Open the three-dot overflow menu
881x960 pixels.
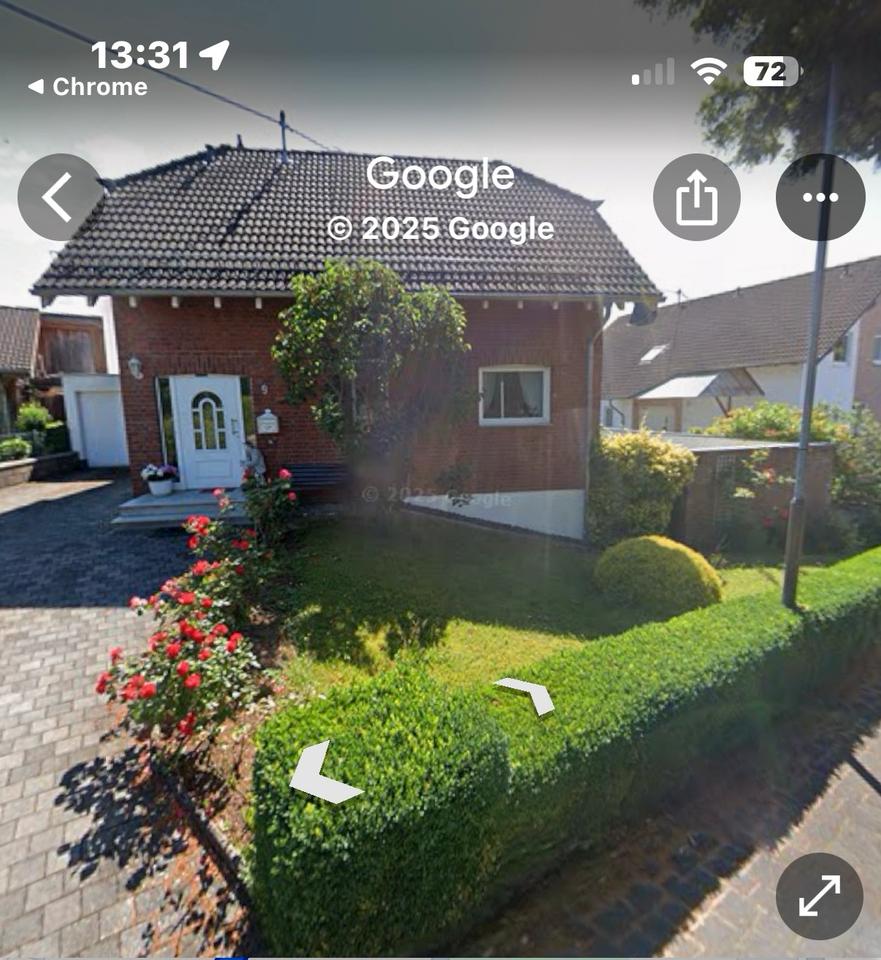click(x=820, y=197)
